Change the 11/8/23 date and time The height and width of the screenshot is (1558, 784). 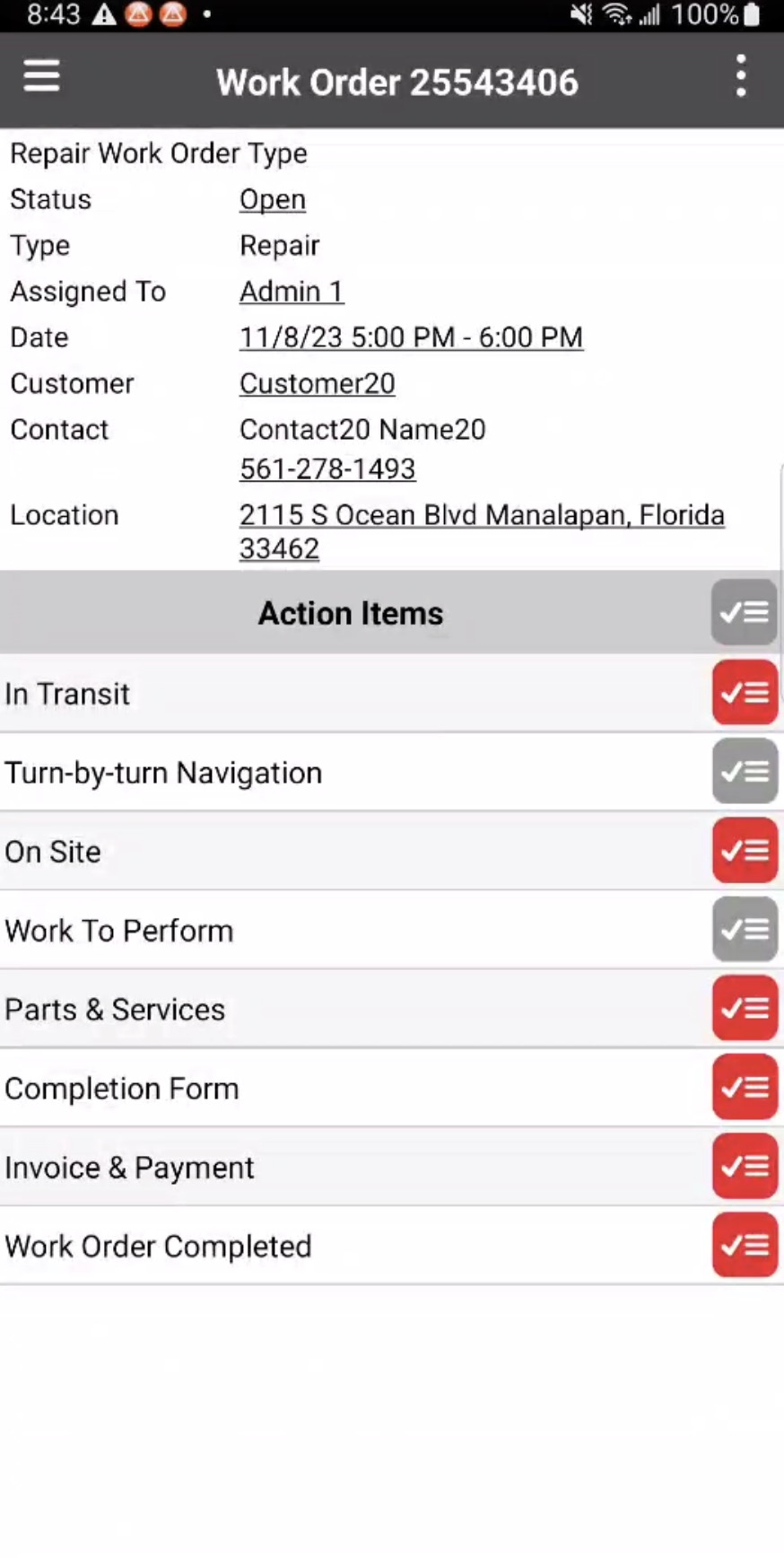pyautogui.click(x=411, y=337)
